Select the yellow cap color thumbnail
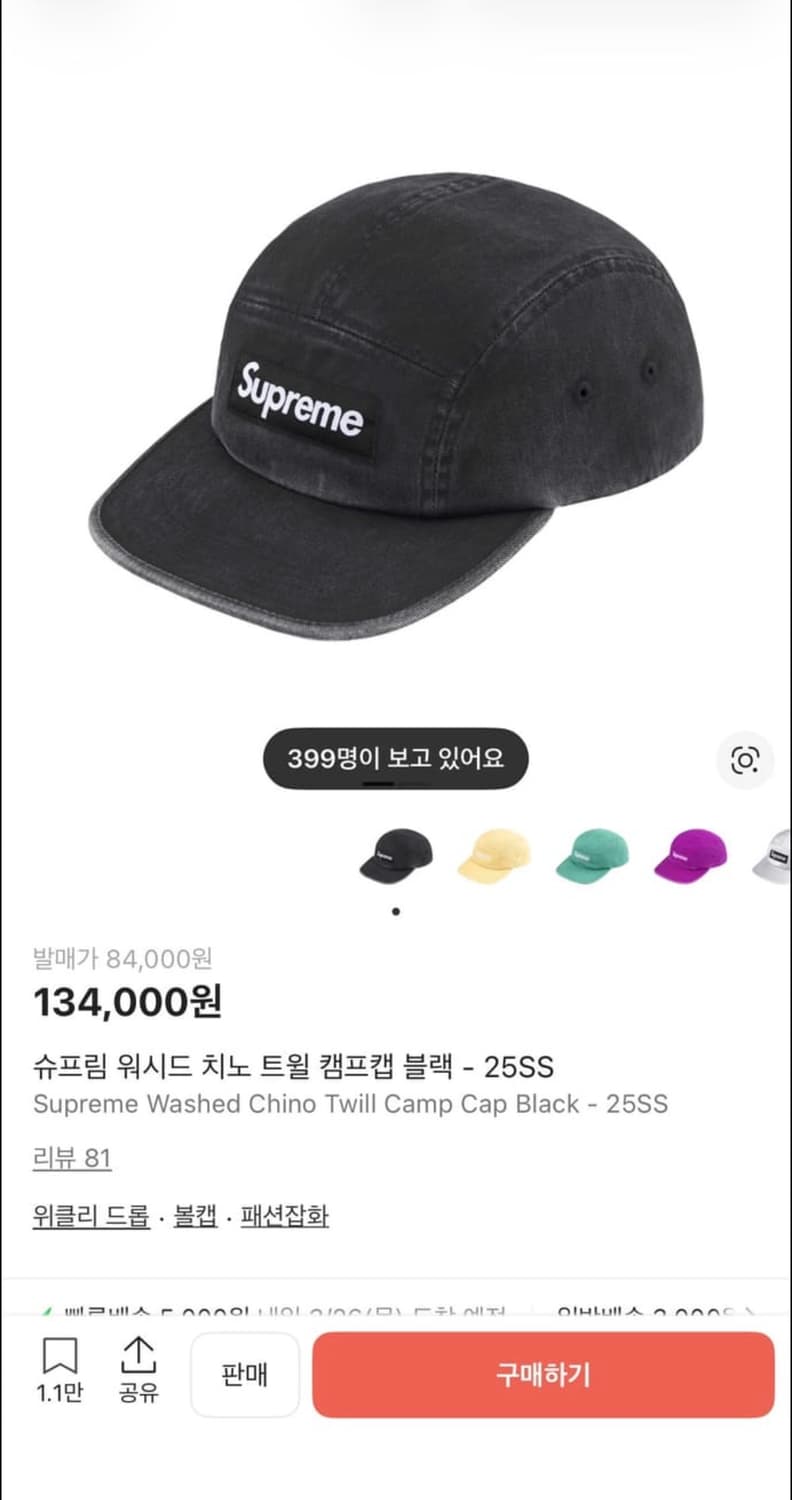 tap(494, 855)
